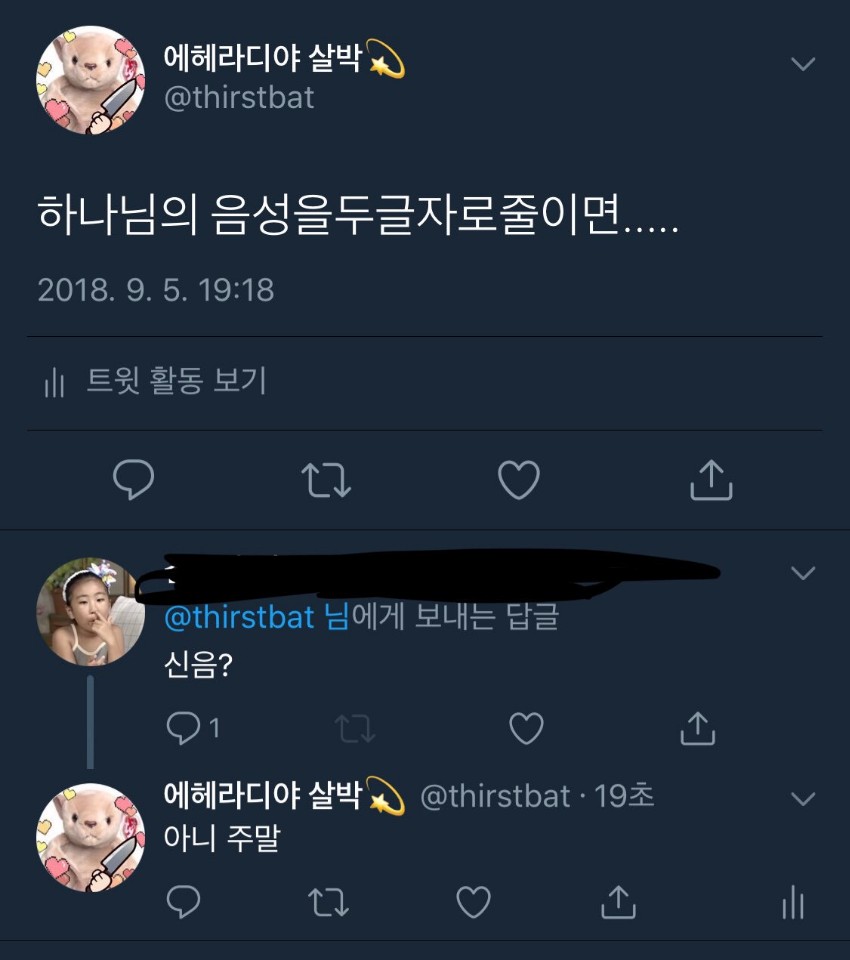This screenshot has width=850, height=960.
Task: Like the 아니 주말 tweet
Action: 473,903
